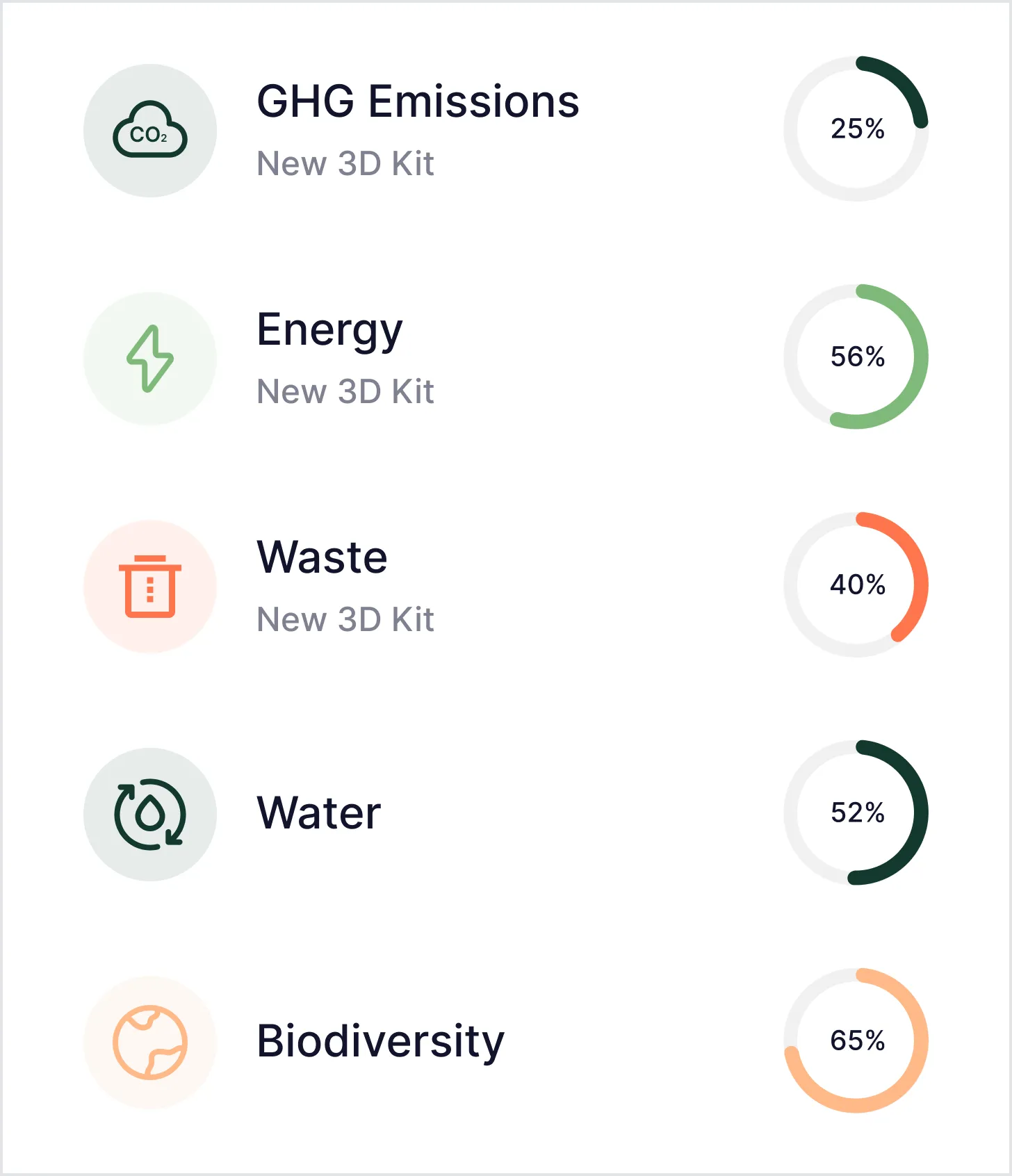Open the GHG Emissions item

click(417, 103)
